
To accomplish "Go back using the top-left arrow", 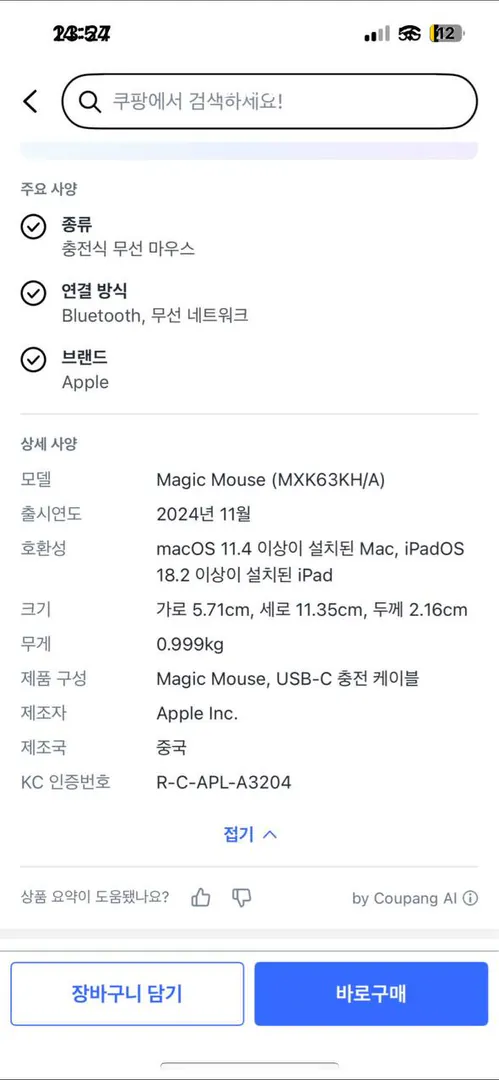I will pyautogui.click(x=30, y=101).
